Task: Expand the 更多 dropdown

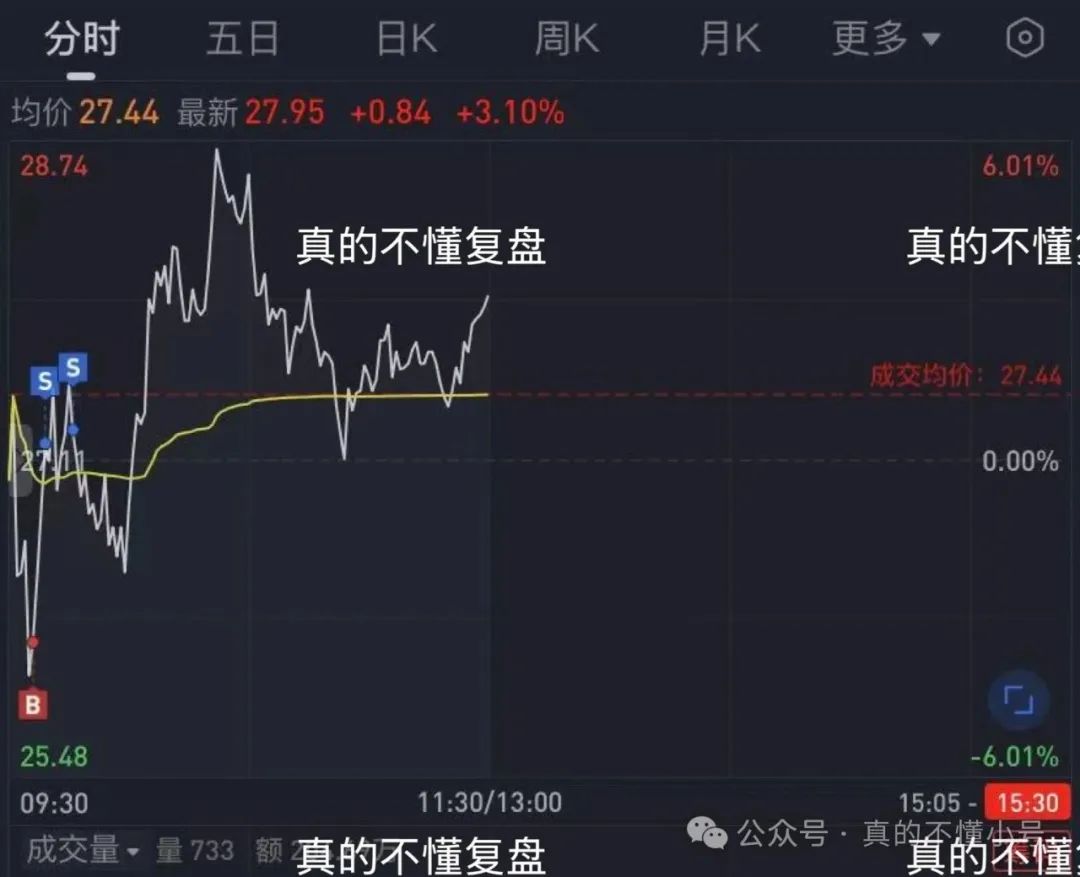Action: [886, 40]
